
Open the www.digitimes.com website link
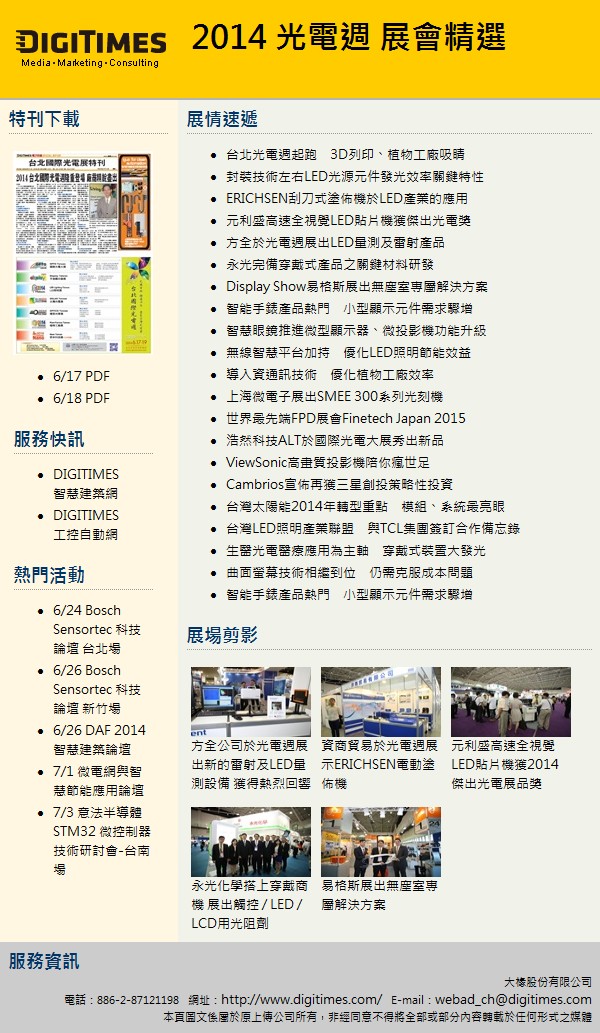(x=301, y=999)
